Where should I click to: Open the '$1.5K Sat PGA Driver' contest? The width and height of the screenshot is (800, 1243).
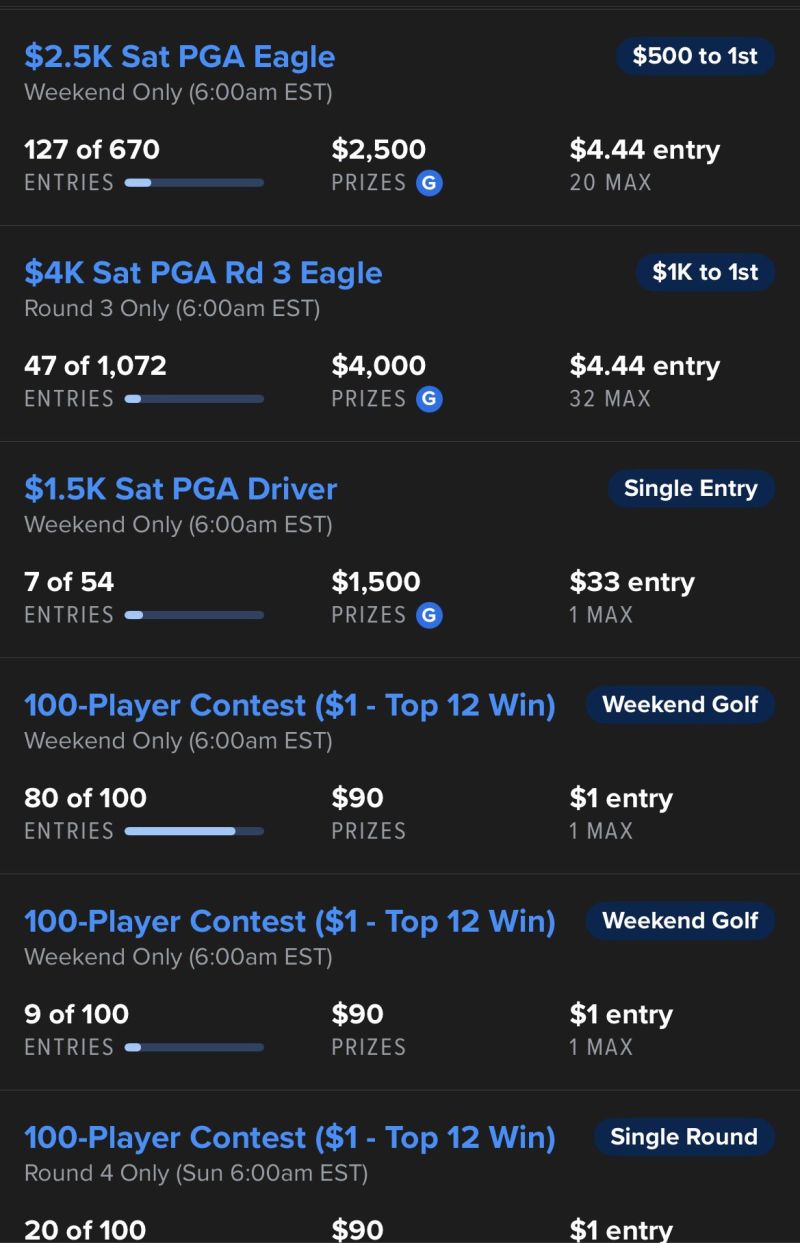pyautogui.click(x=180, y=488)
